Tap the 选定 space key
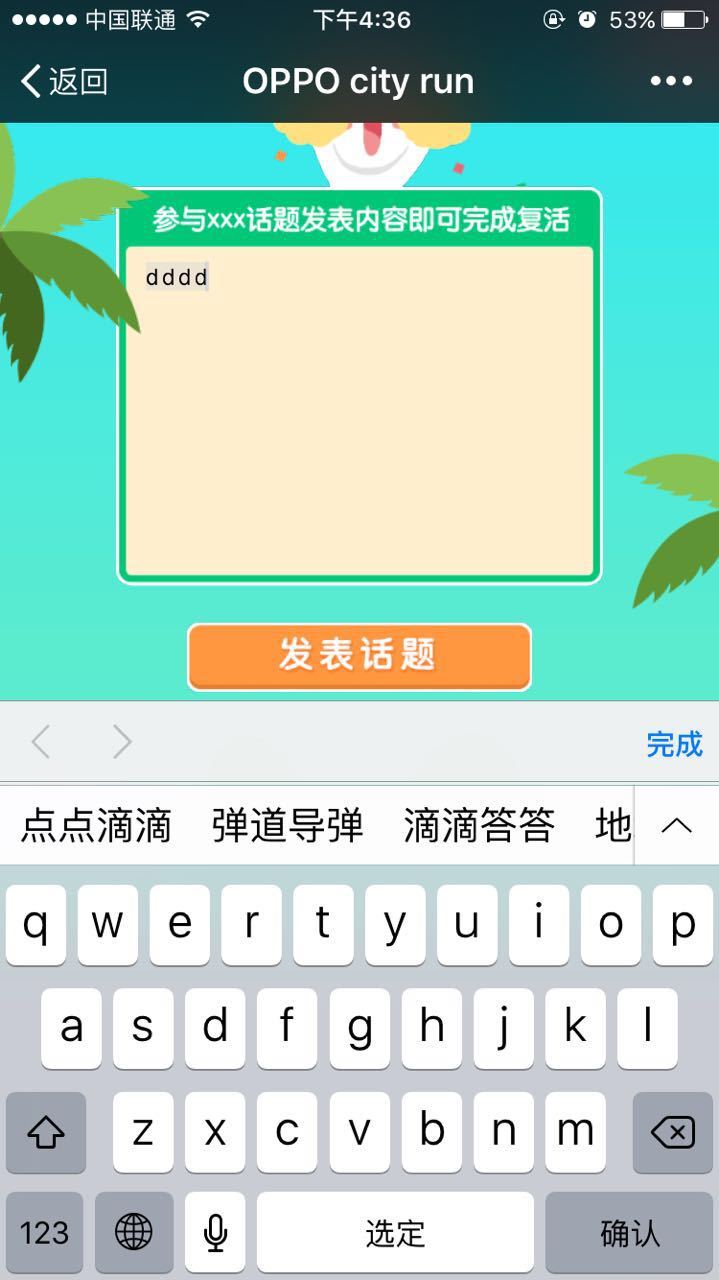 395,1232
